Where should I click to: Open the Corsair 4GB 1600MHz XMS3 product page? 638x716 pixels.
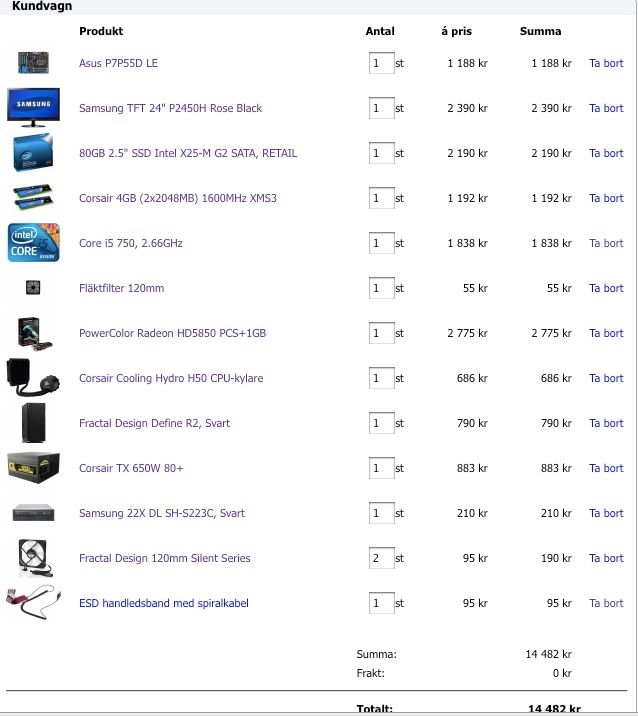click(x=177, y=198)
